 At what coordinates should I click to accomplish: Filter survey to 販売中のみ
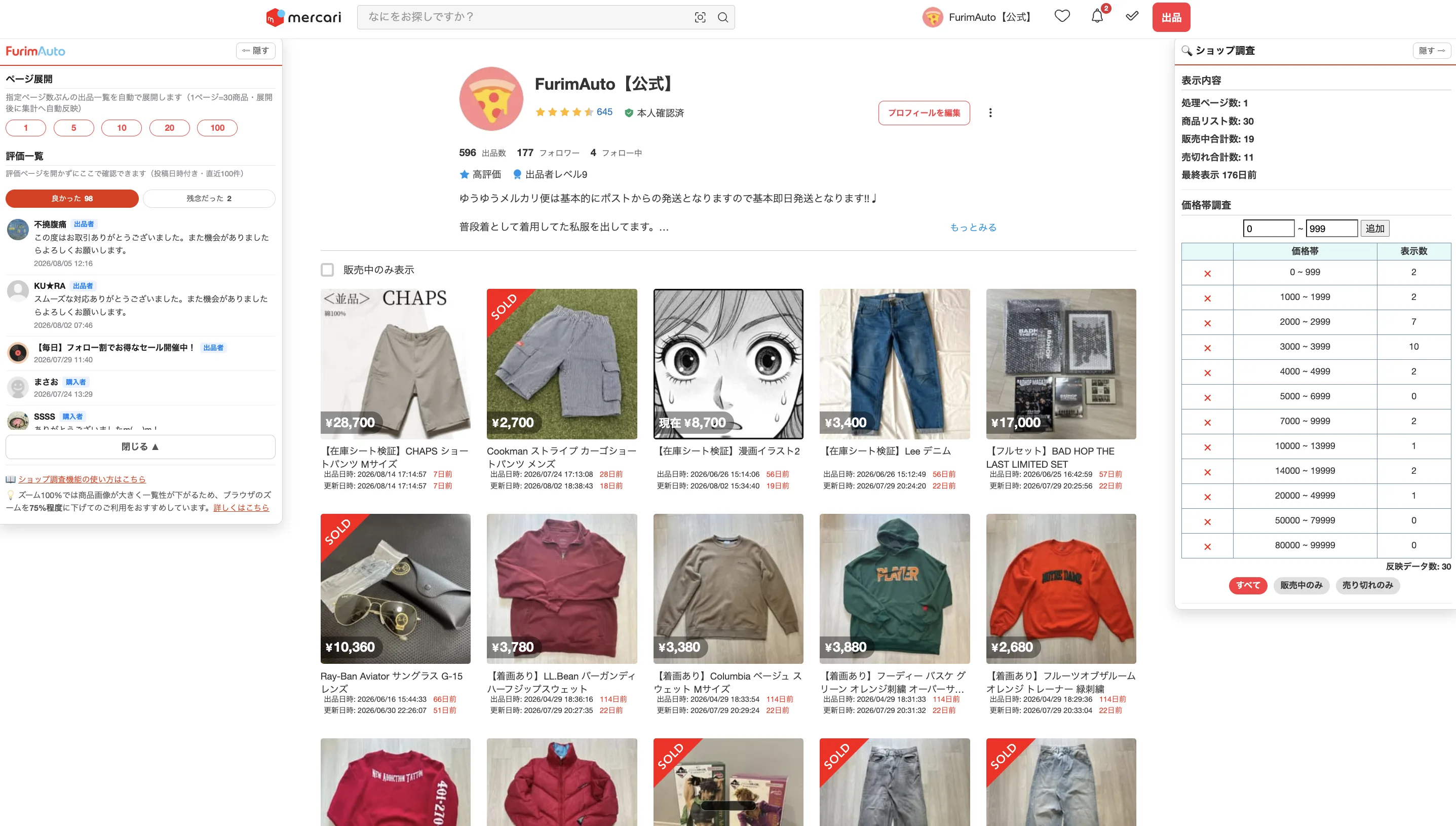(1300, 585)
